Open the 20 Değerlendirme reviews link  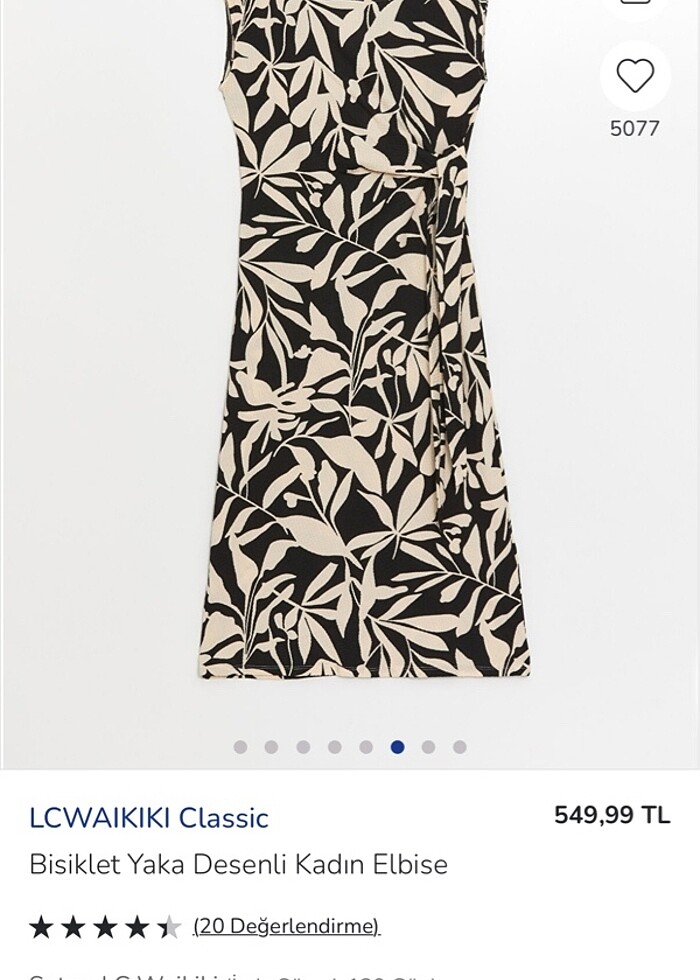point(286,926)
